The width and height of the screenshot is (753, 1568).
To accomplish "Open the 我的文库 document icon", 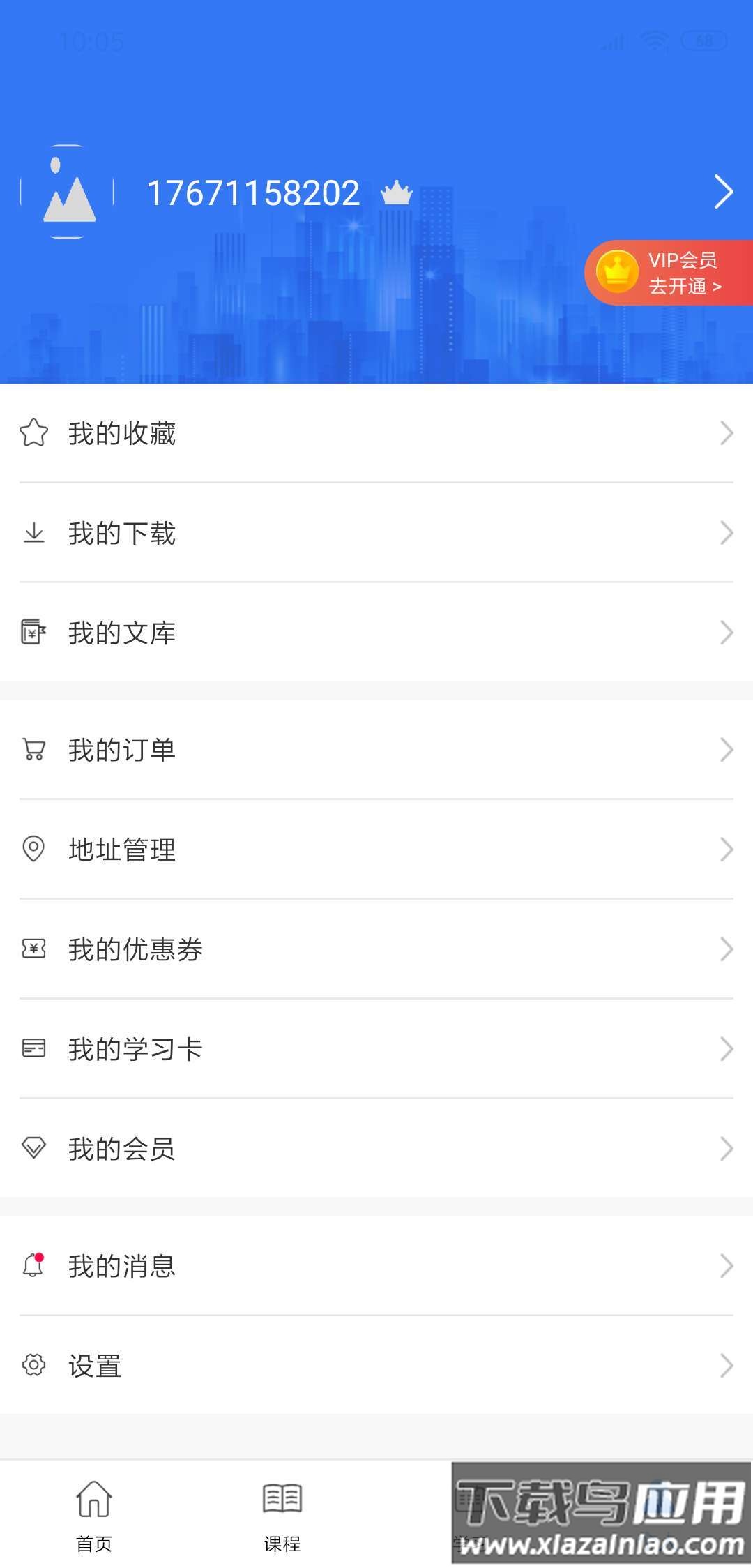I will click(33, 633).
